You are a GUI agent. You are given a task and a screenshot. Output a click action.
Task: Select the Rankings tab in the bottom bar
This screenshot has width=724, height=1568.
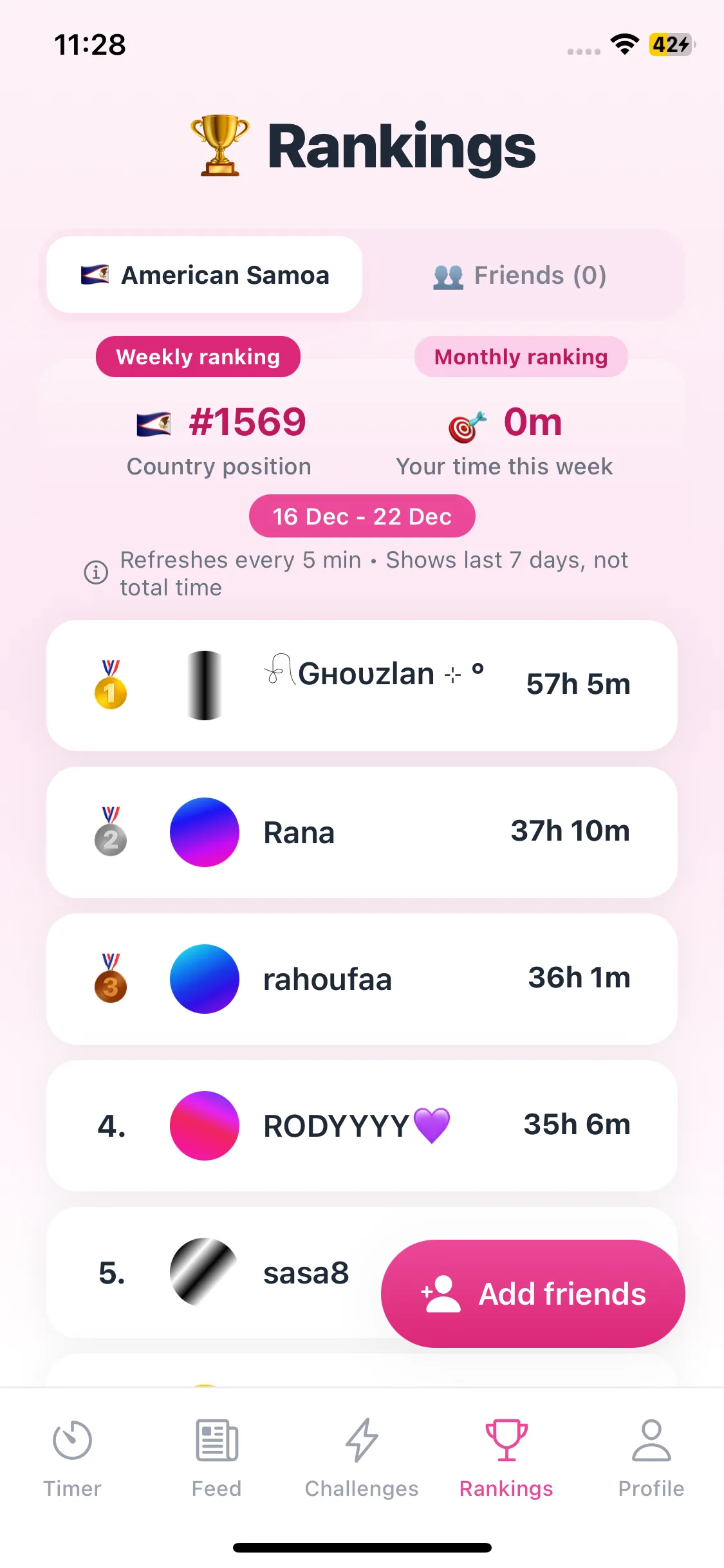tap(506, 1456)
